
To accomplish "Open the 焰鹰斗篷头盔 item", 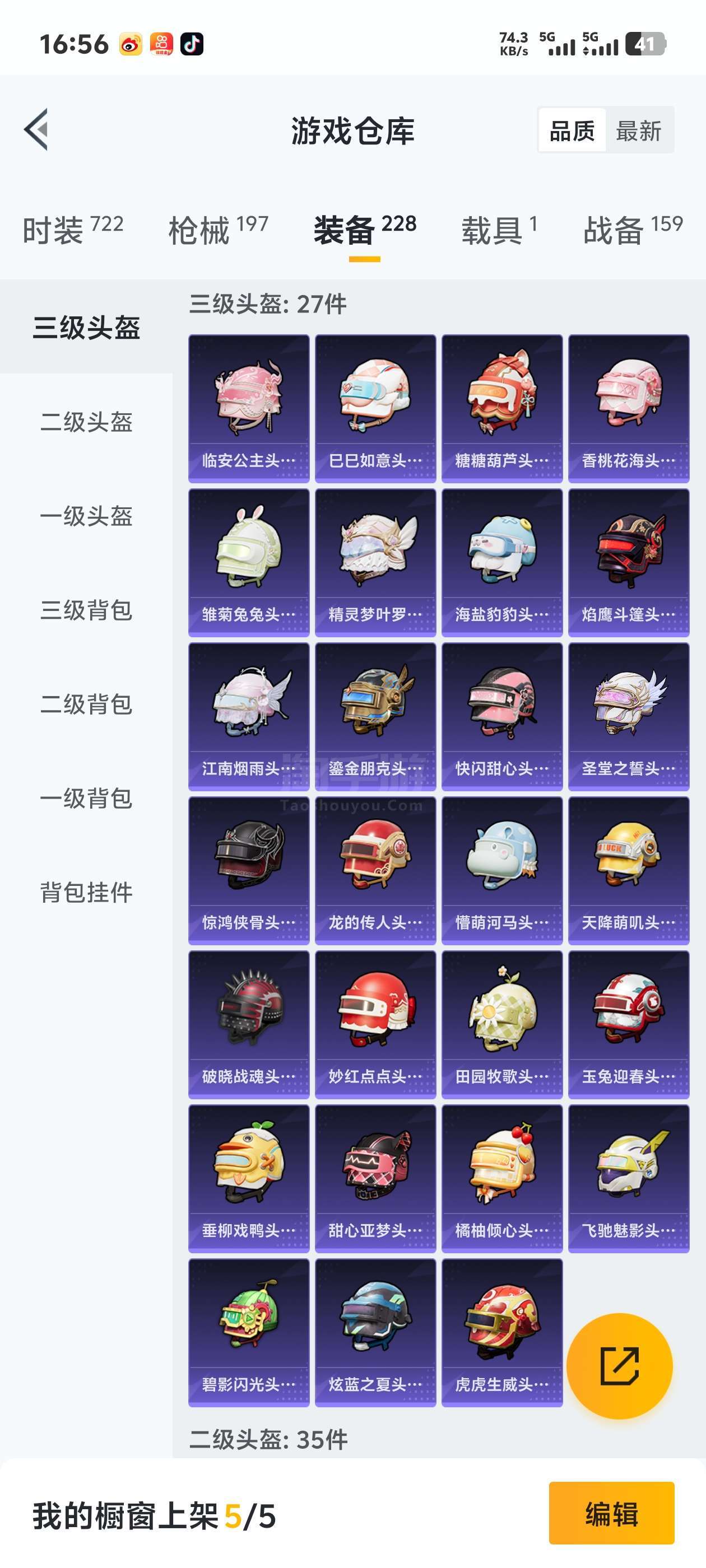I will tap(629, 562).
